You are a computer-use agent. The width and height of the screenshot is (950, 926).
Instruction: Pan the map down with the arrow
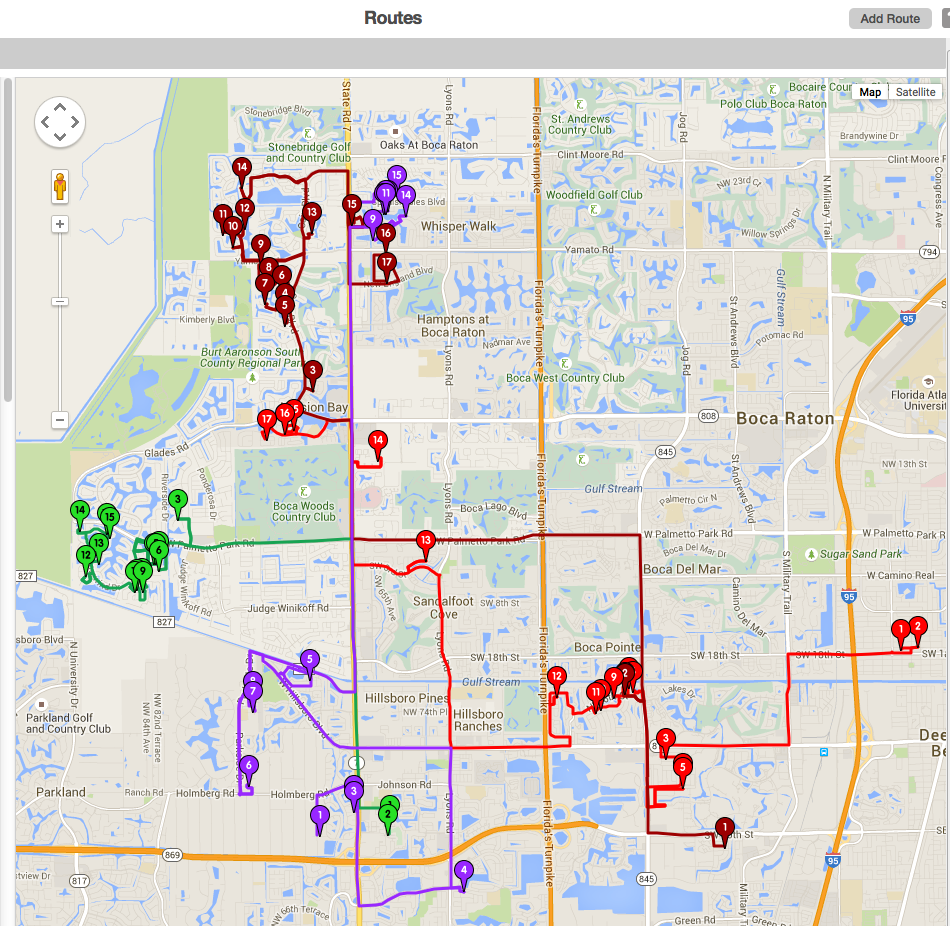(60, 138)
